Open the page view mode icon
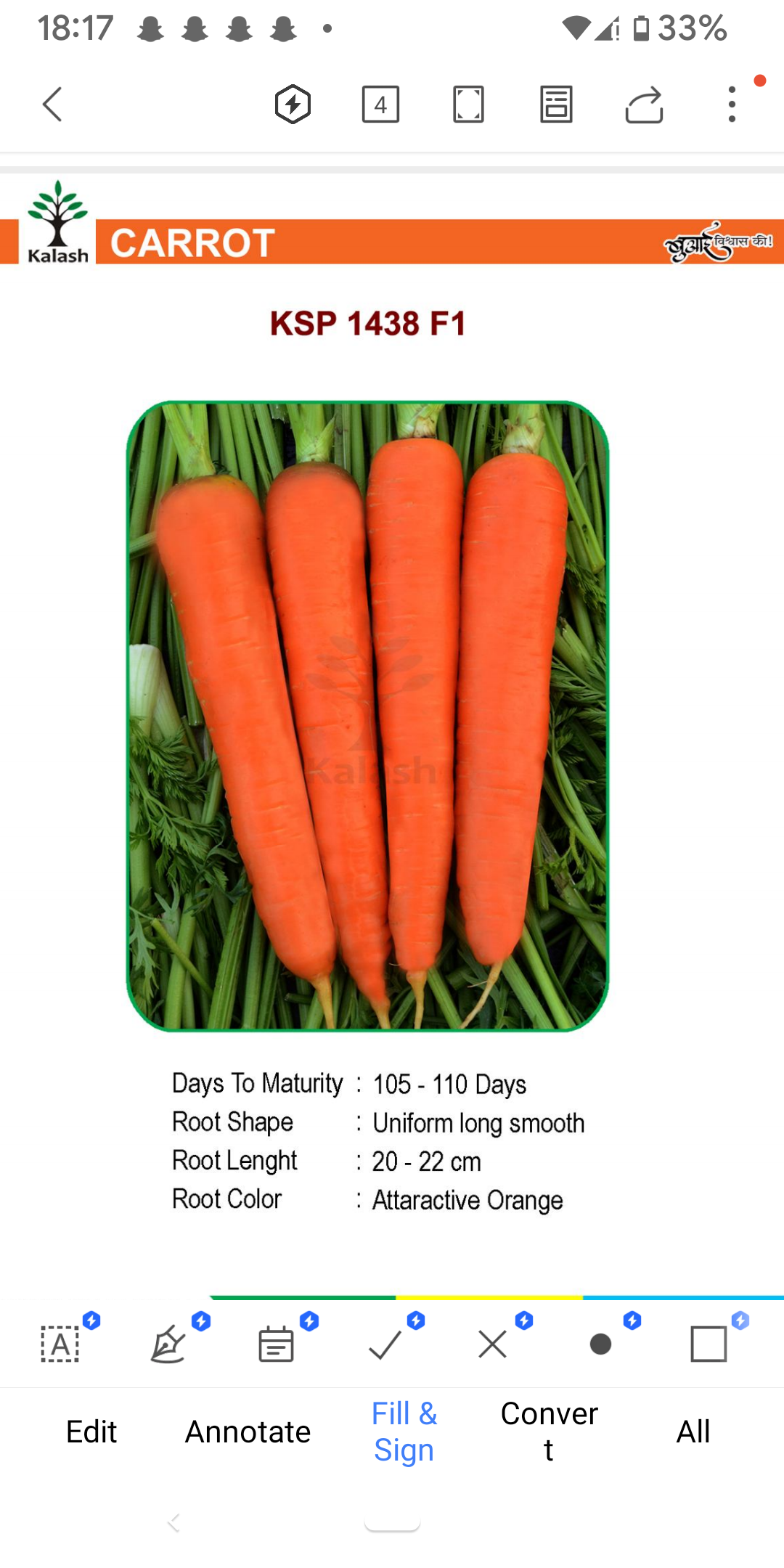This screenshot has width=784, height=1568. click(x=556, y=105)
